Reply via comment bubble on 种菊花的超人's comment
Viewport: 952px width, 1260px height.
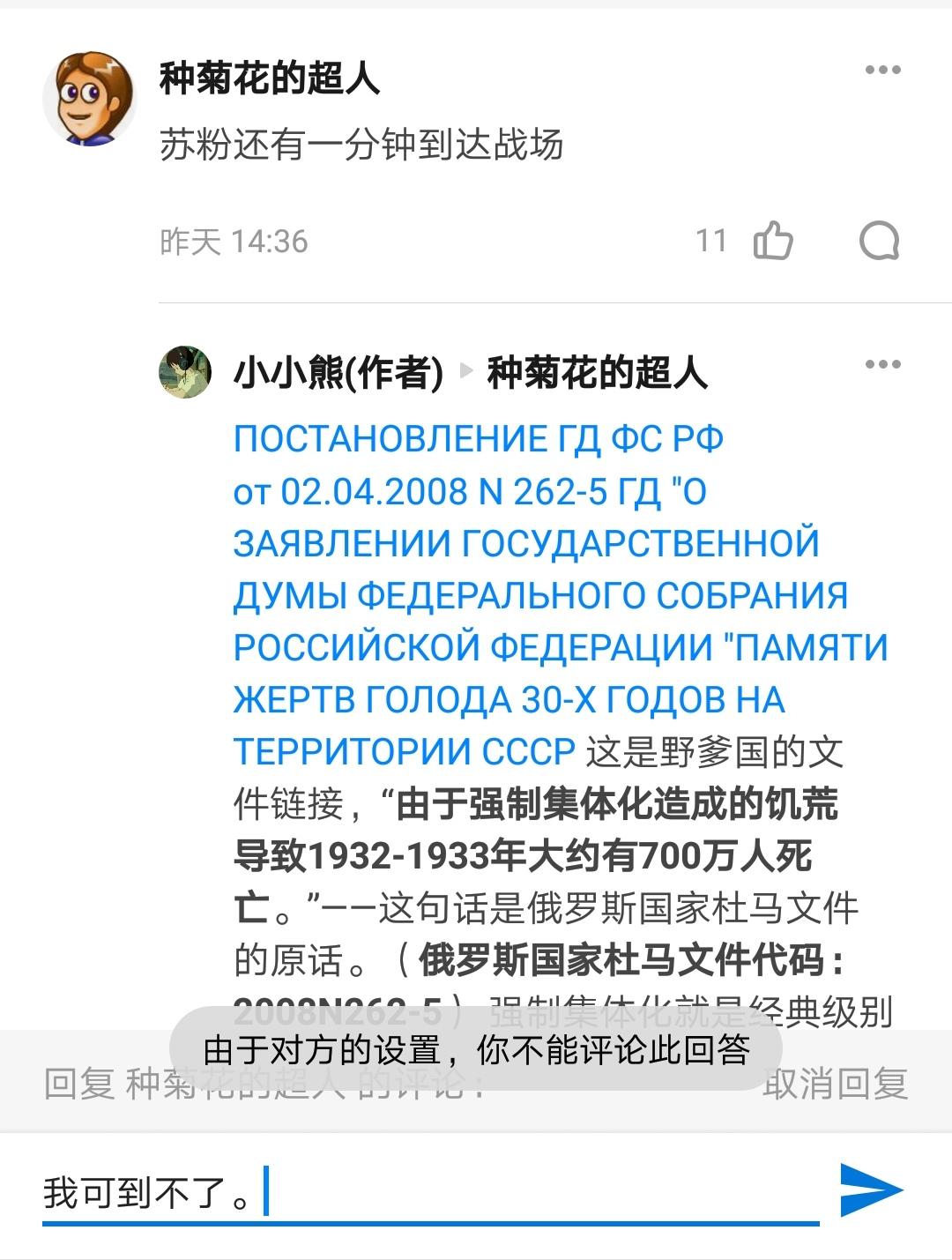tap(879, 241)
